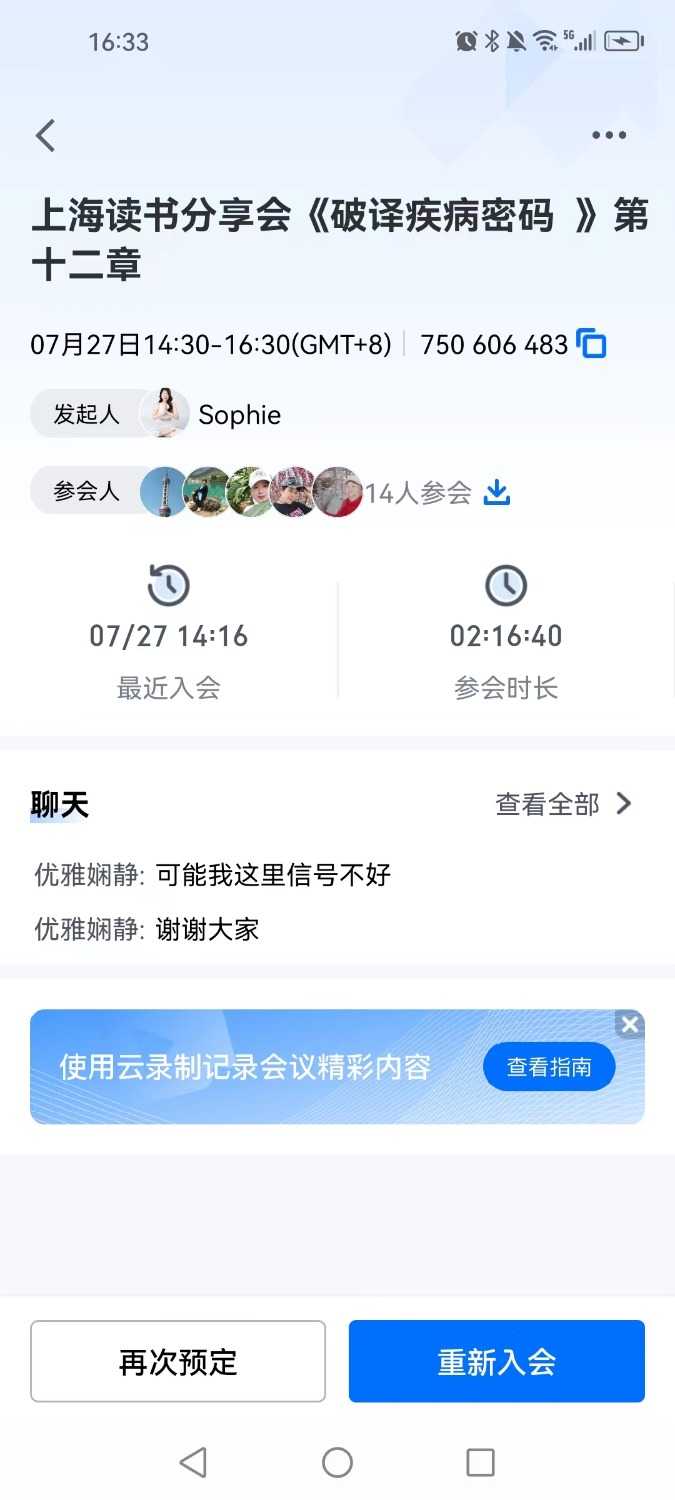This screenshot has width=675, height=1500.
Task: Copy the meeting ID 750 606 483
Action: tap(592, 344)
